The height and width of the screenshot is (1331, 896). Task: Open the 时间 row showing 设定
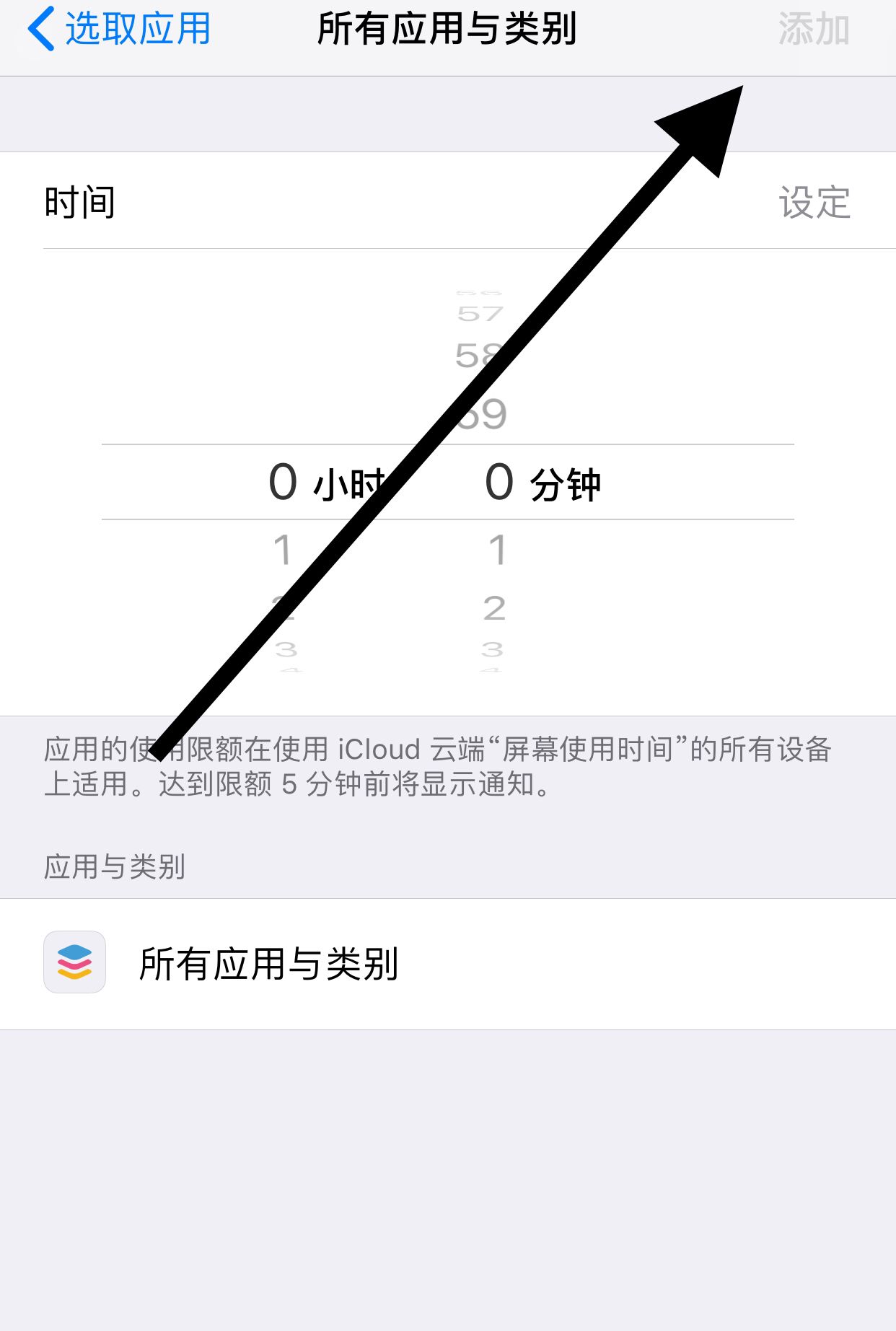[x=447, y=201]
